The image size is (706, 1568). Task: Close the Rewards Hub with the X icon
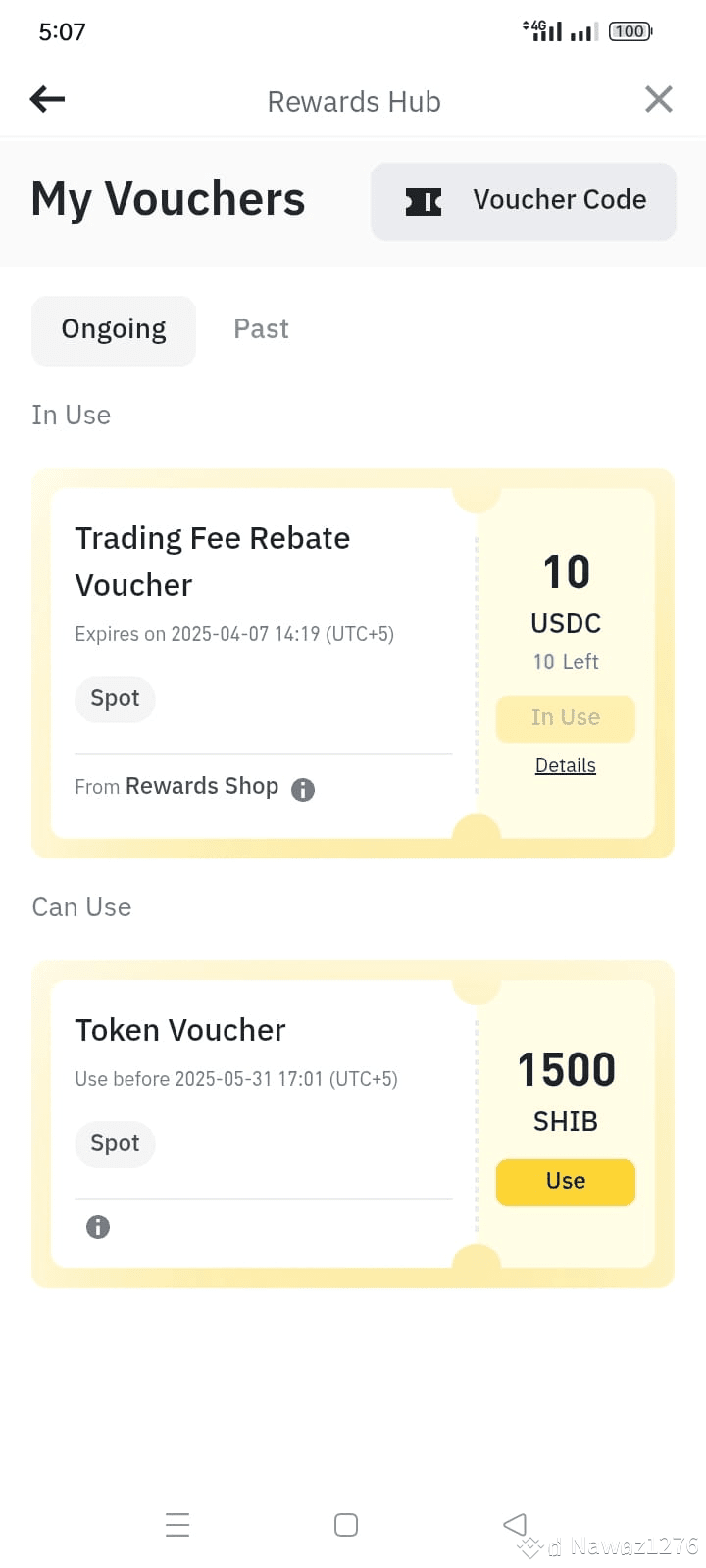(x=658, y=98)
